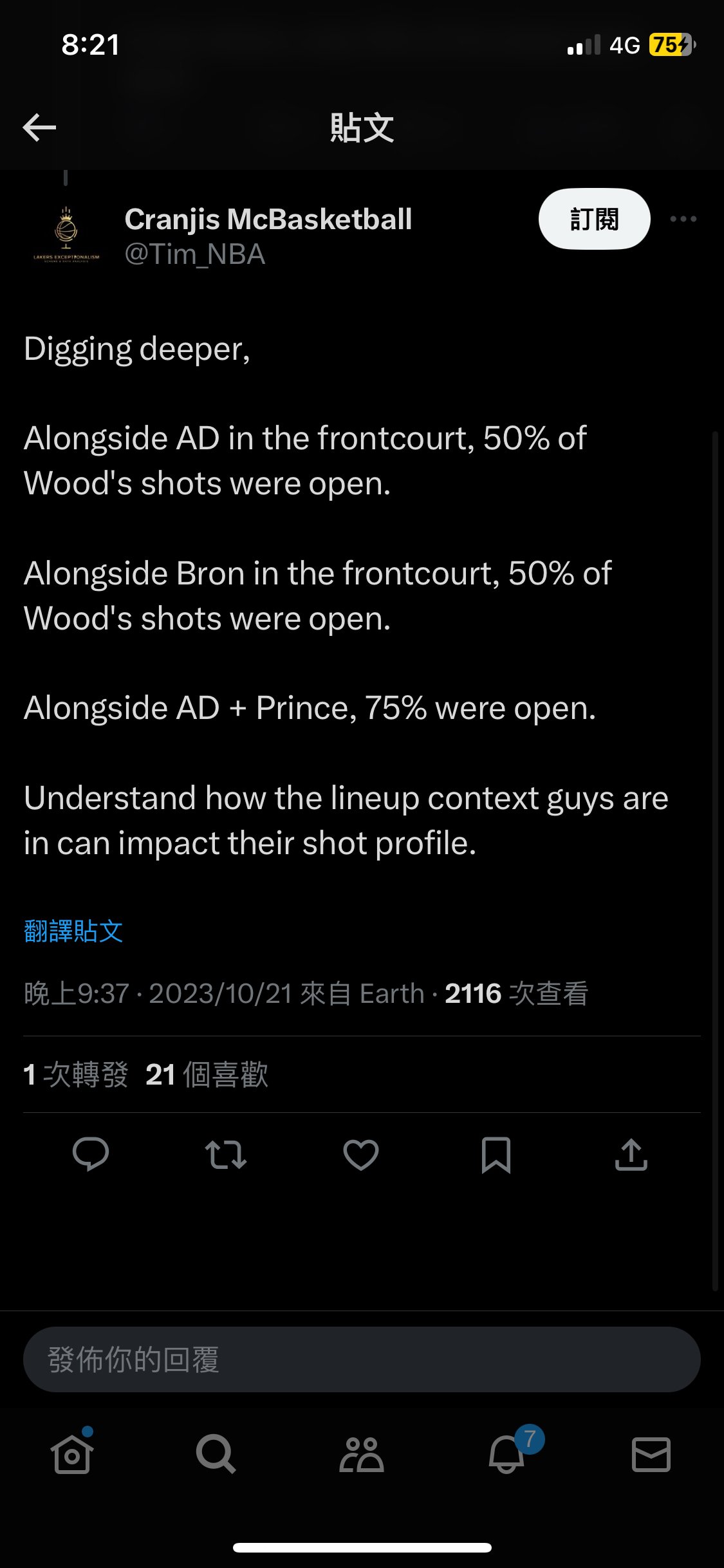The image size is (724, 1568).
Task: Go back using the arrow icon
Action: [39, 127]
